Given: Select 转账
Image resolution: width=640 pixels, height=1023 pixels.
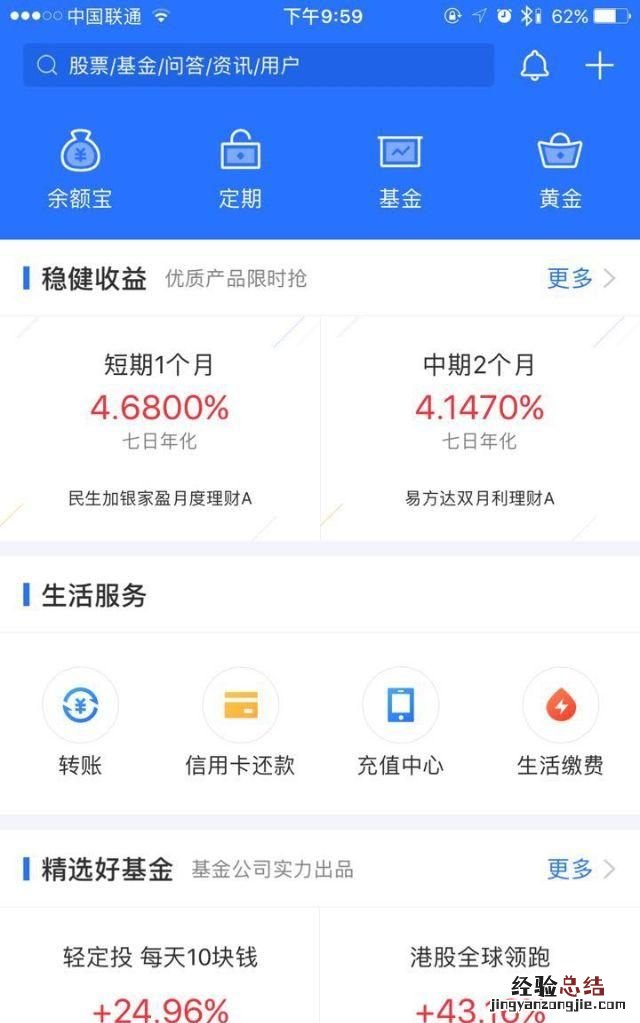Looking at the screenshot, I should (80, 722).
